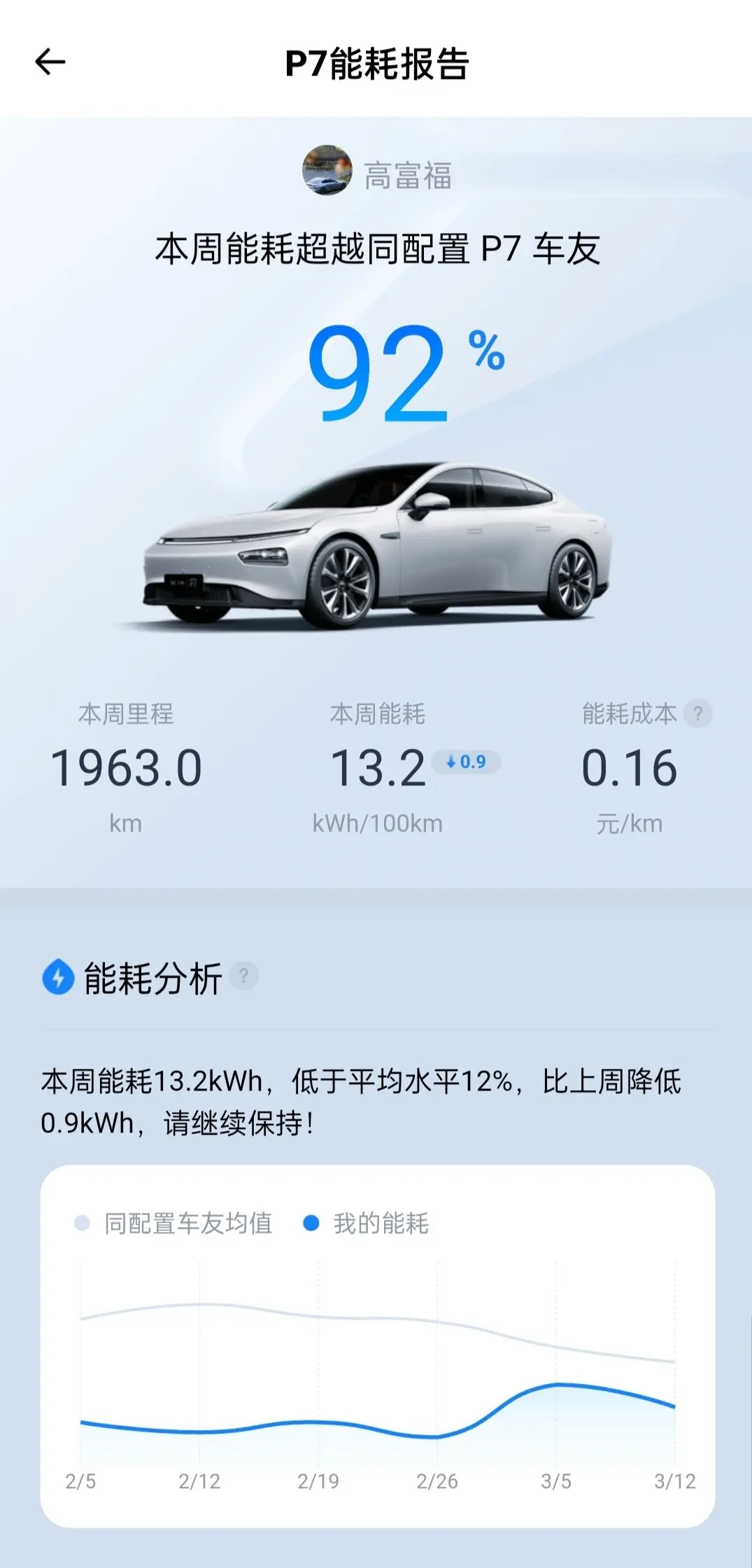The width and height of the screenshot is (752, 1568).
Task: Open the help icon beside 能耗成本
Action: pyautogui.click(x=697, y=714)
